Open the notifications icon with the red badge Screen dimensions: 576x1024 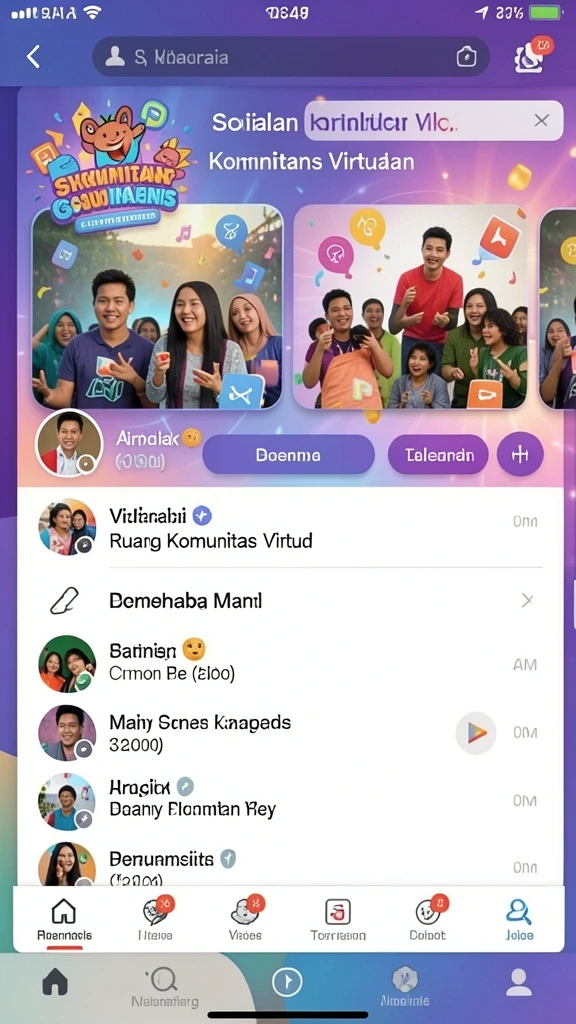click(531, 56)
